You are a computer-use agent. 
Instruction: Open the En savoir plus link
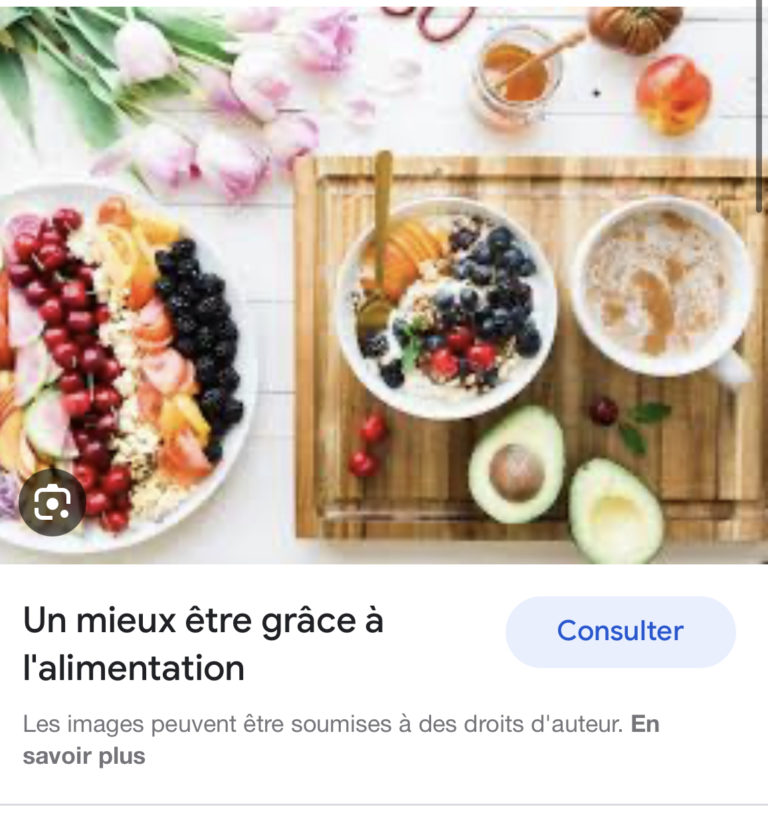(84, 756)
